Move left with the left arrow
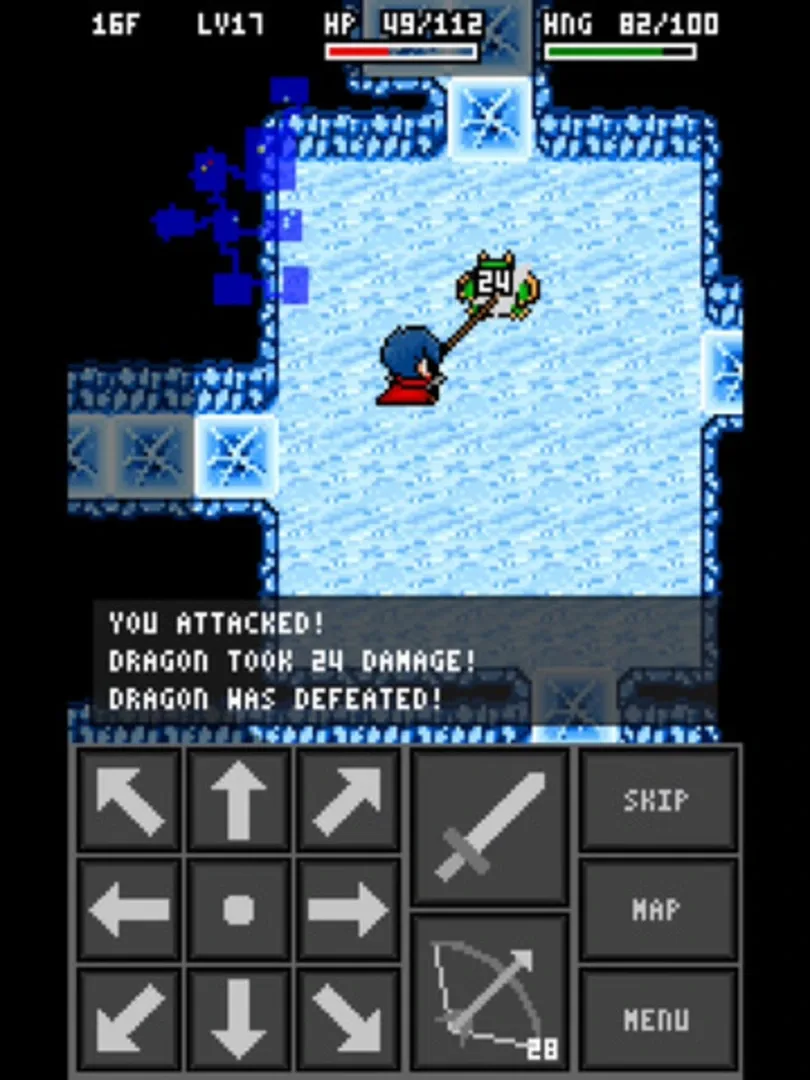This screenshot has height=1080, width=810. [x=129, y=909]
